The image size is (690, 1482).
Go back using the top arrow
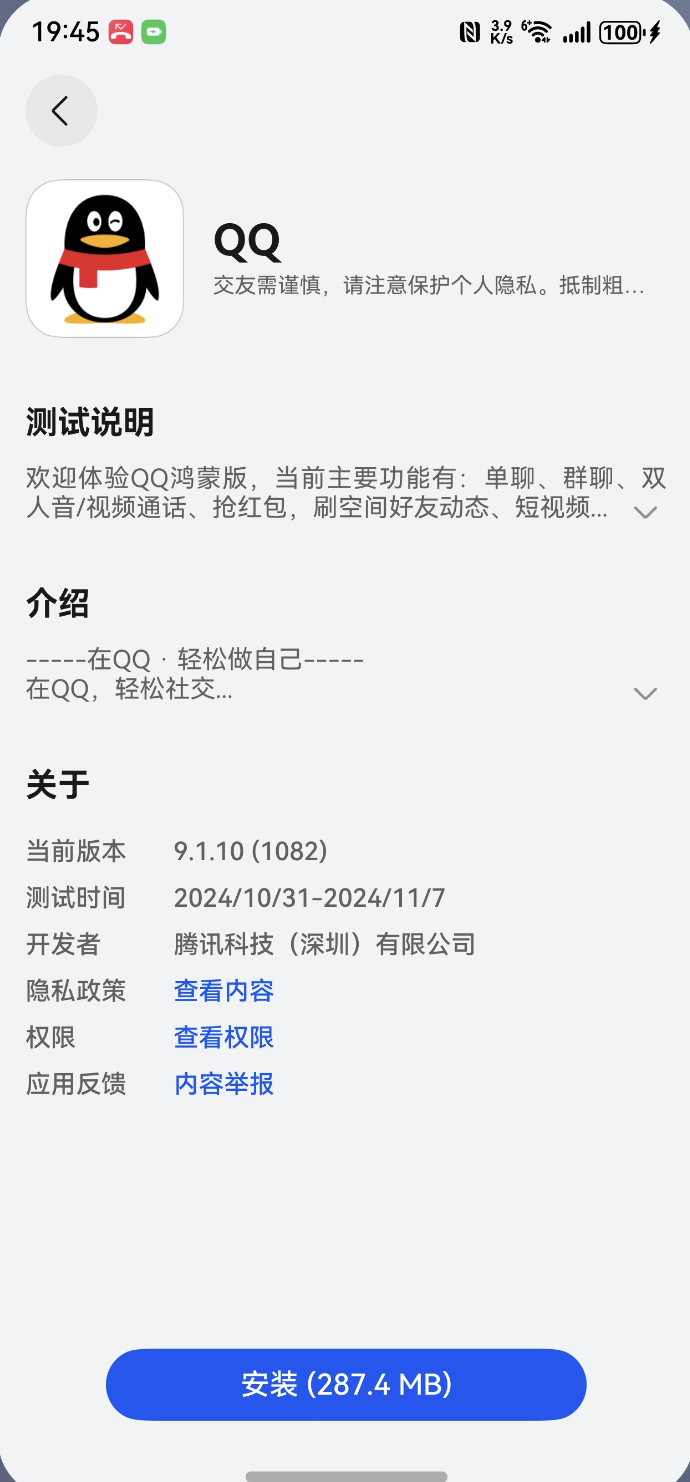coord(61,111)
